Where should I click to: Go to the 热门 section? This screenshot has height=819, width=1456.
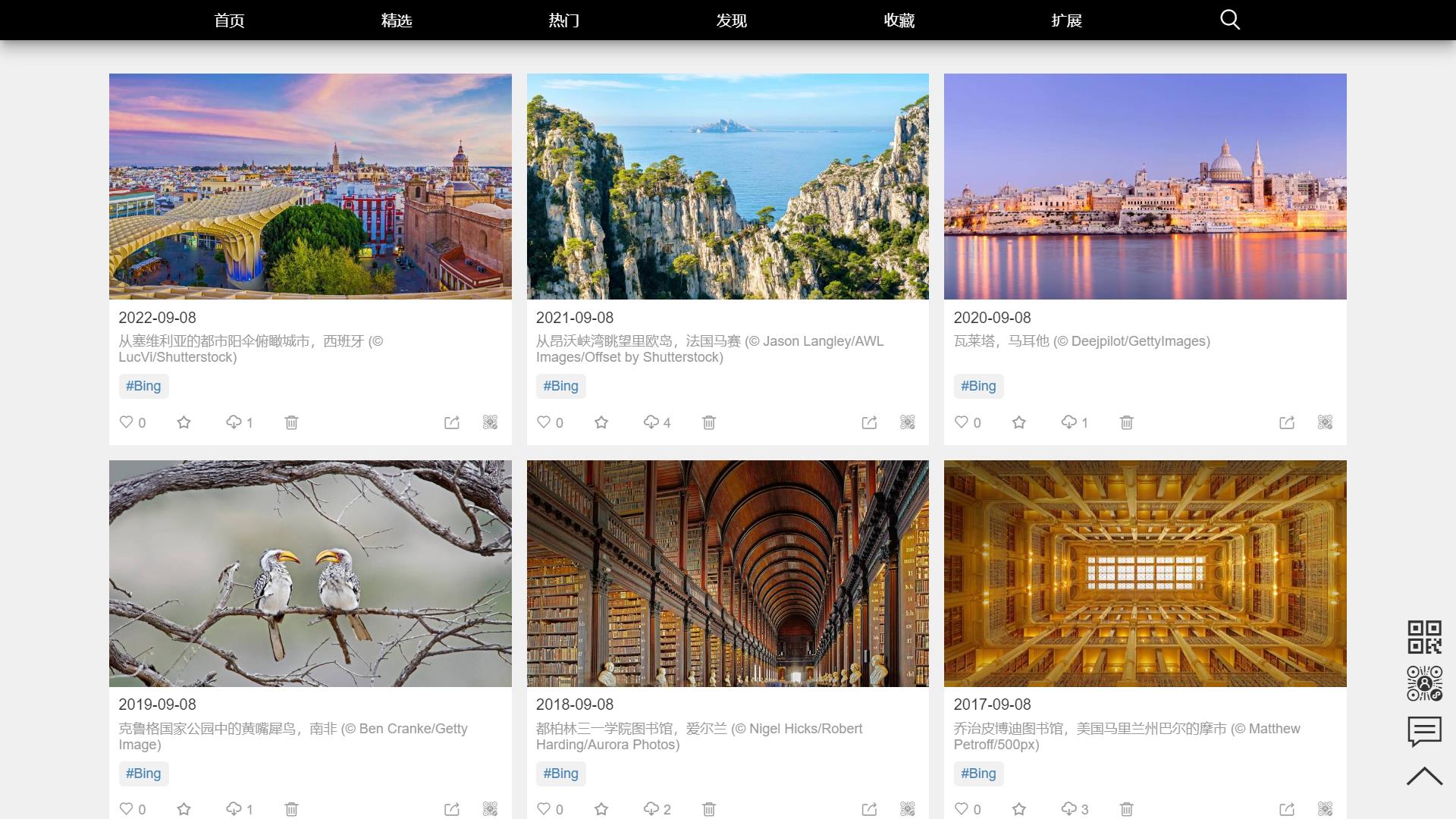coord(564,20)
